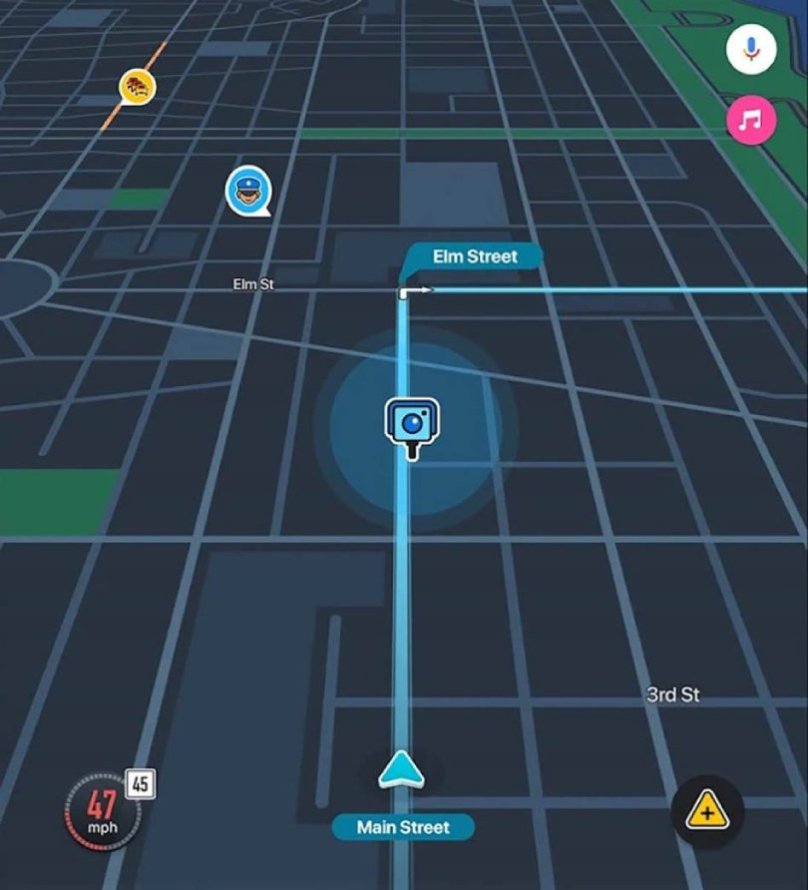Report a hazard with the yellow button
This screenshot has width=808, height=890.
coord(707,811)
